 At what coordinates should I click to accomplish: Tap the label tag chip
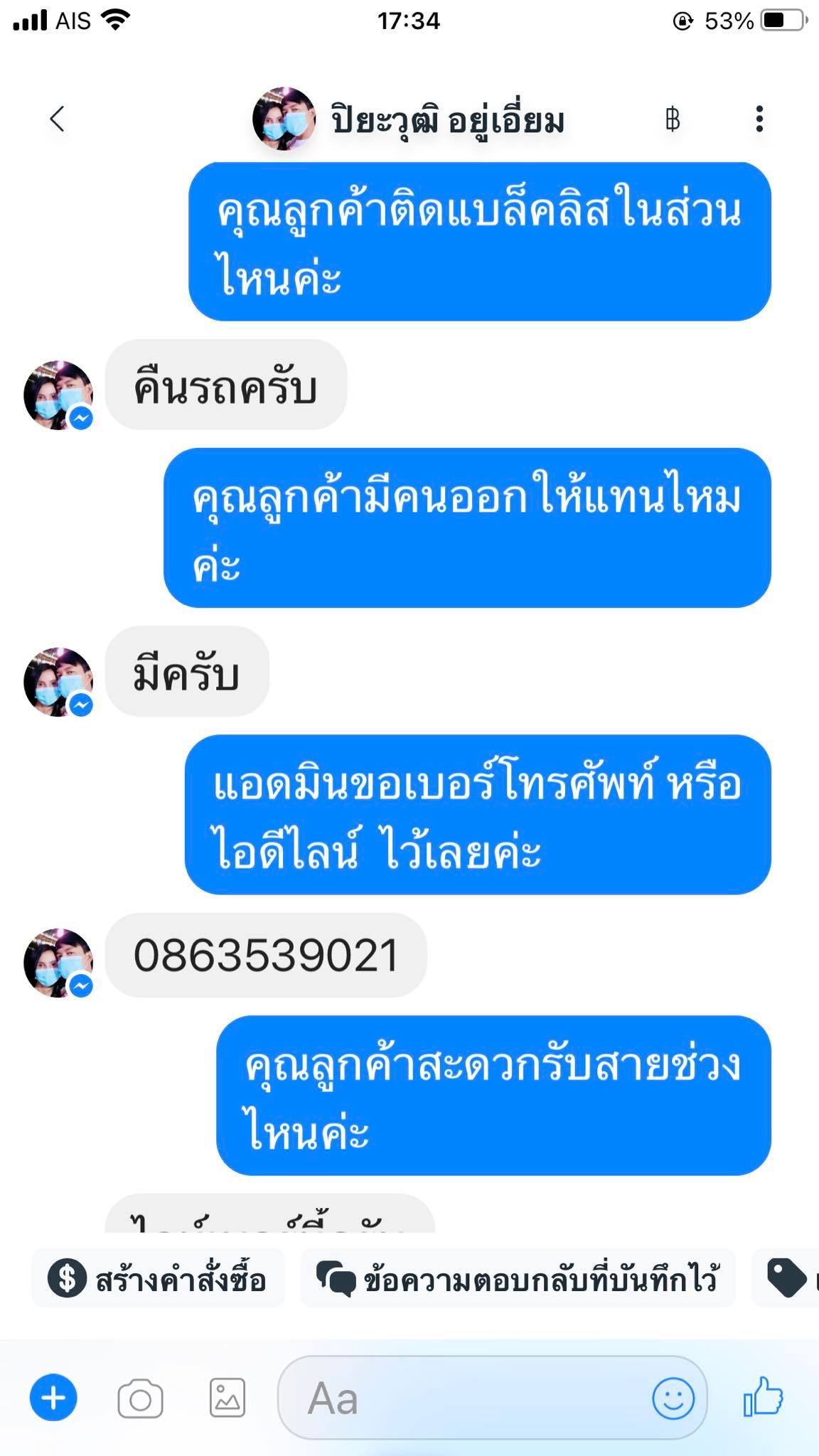(789, 1279)
